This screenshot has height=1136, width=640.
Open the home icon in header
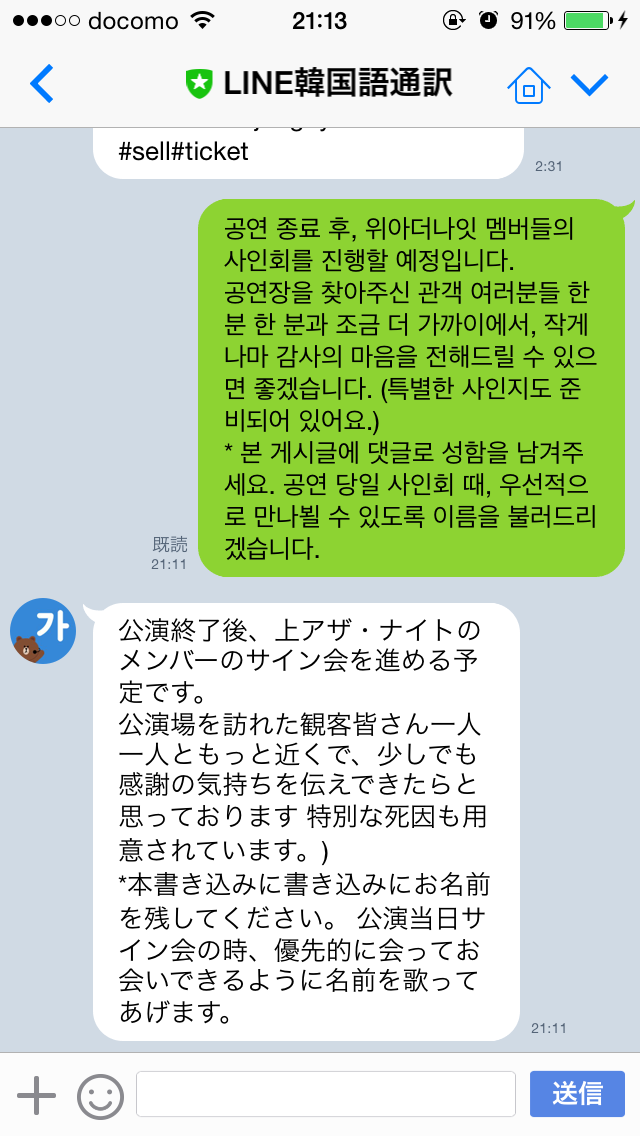tap(529, 85)
